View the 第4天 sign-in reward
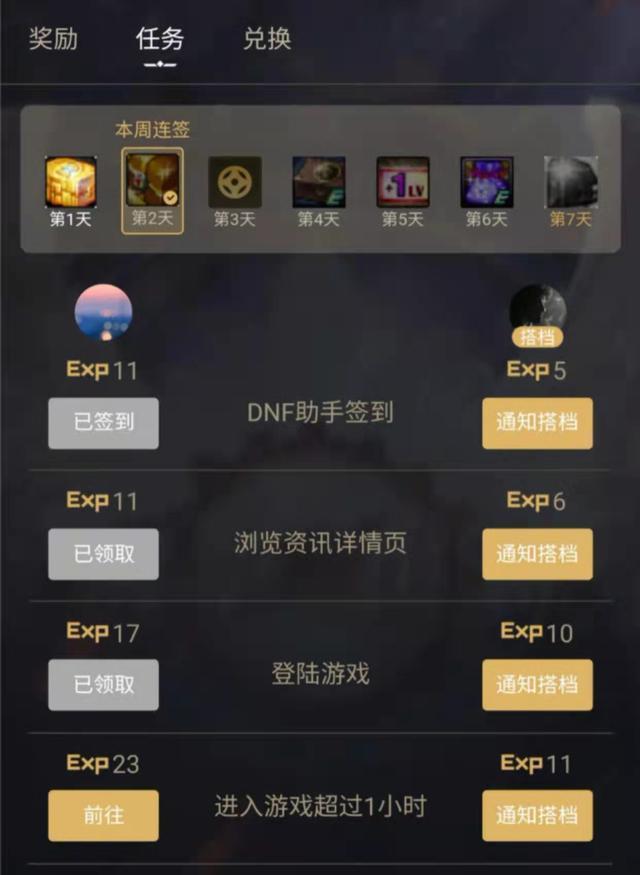 (319, 183)
